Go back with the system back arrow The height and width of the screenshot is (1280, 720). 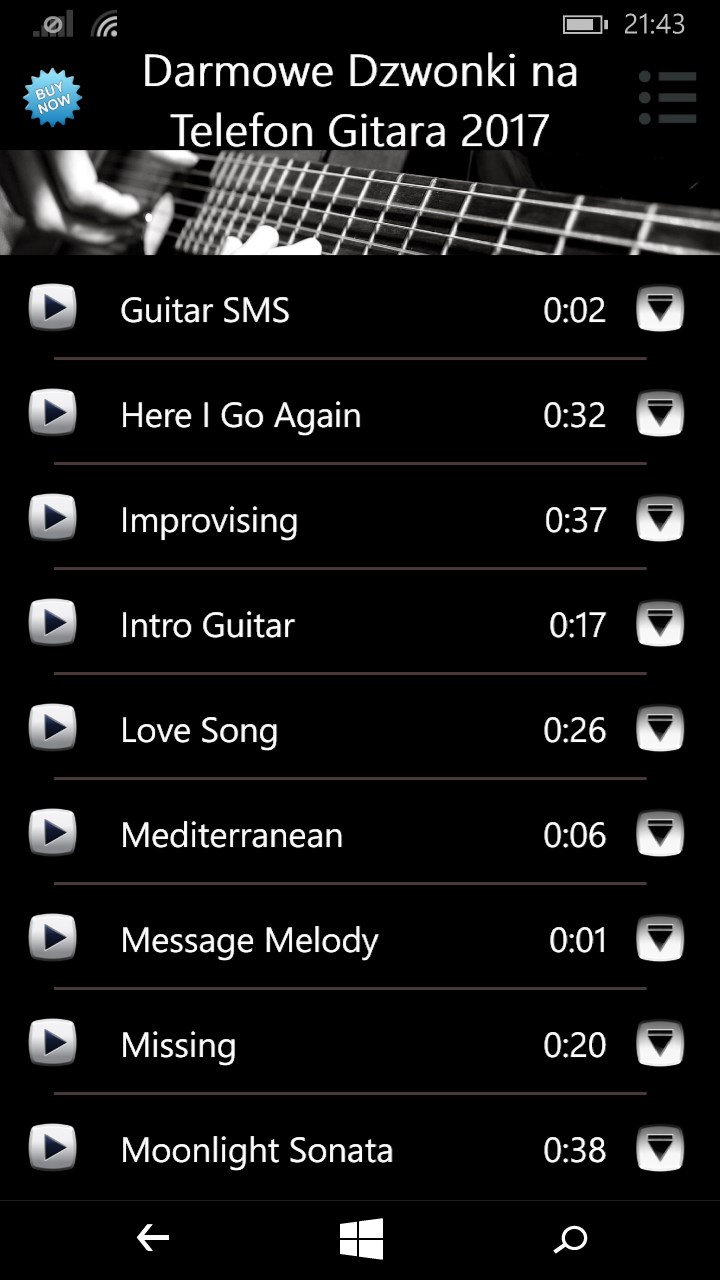tap(152, 1240)
